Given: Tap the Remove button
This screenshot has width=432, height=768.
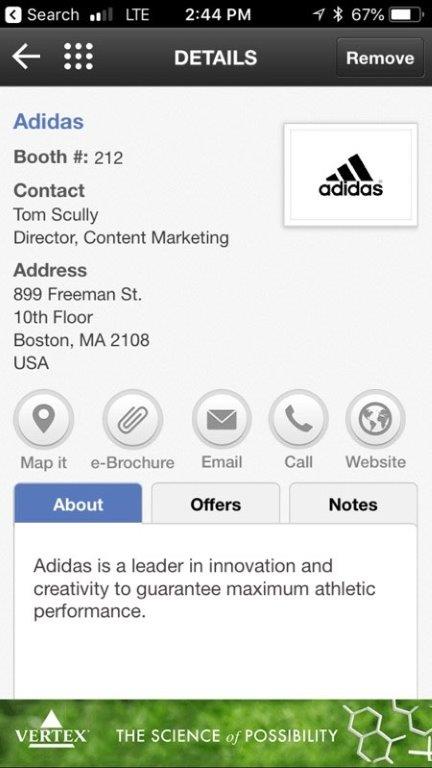Looking at the screenshot, I should (x=380, y=58).
